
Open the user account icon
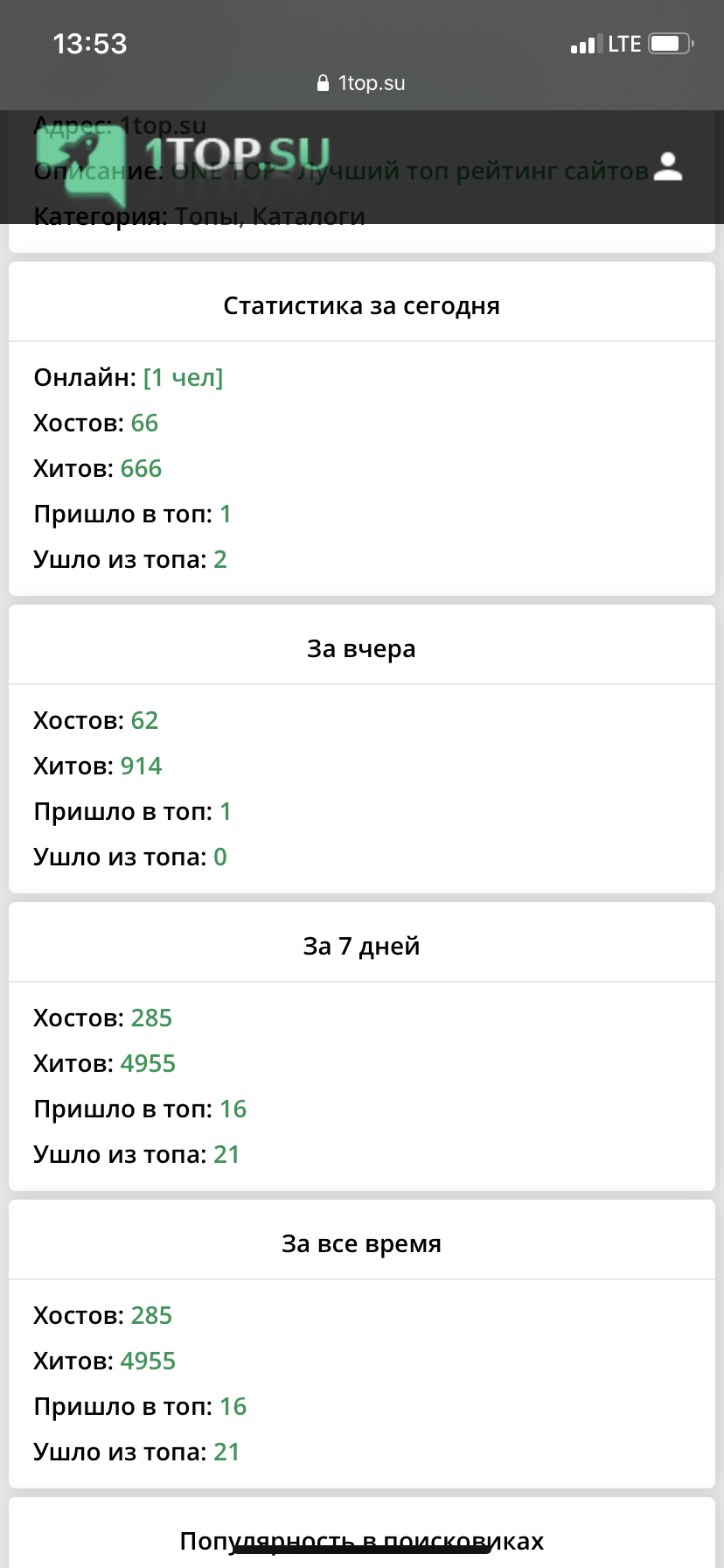point(668,166)
